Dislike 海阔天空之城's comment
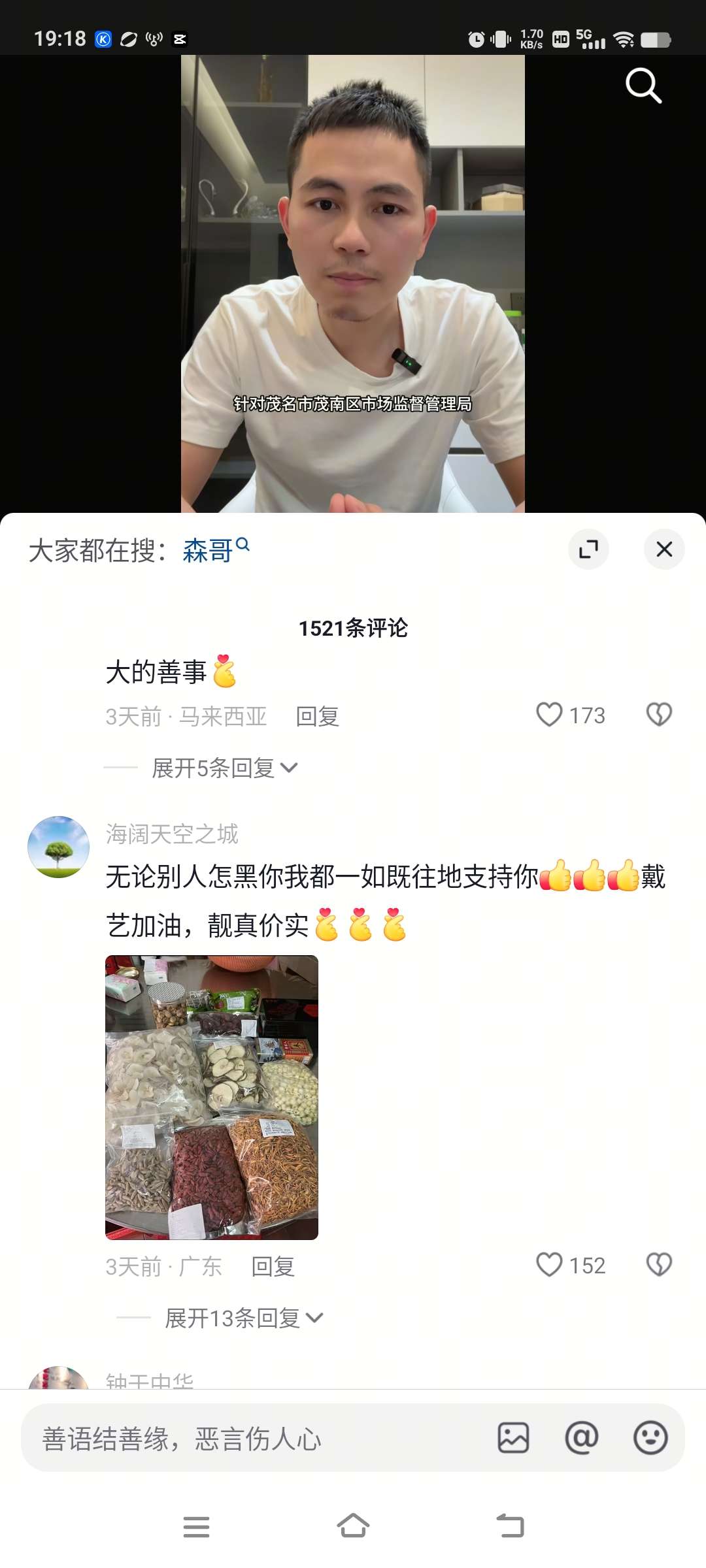The height and width of the screenshot is (1568, 706). pyautogui.click(x=659, y=1265)
